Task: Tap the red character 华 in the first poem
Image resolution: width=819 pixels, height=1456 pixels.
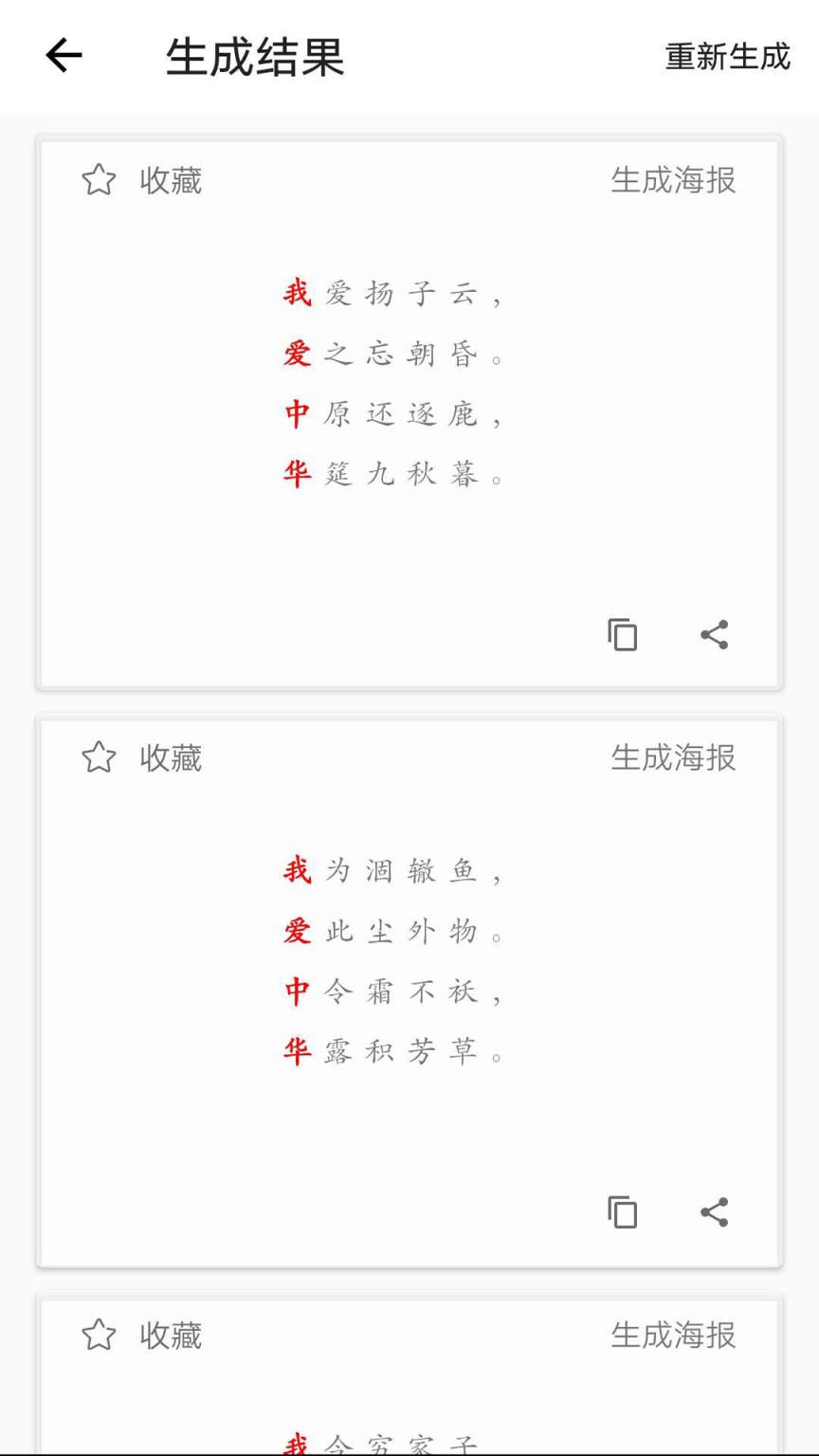Action: (297, 473)
